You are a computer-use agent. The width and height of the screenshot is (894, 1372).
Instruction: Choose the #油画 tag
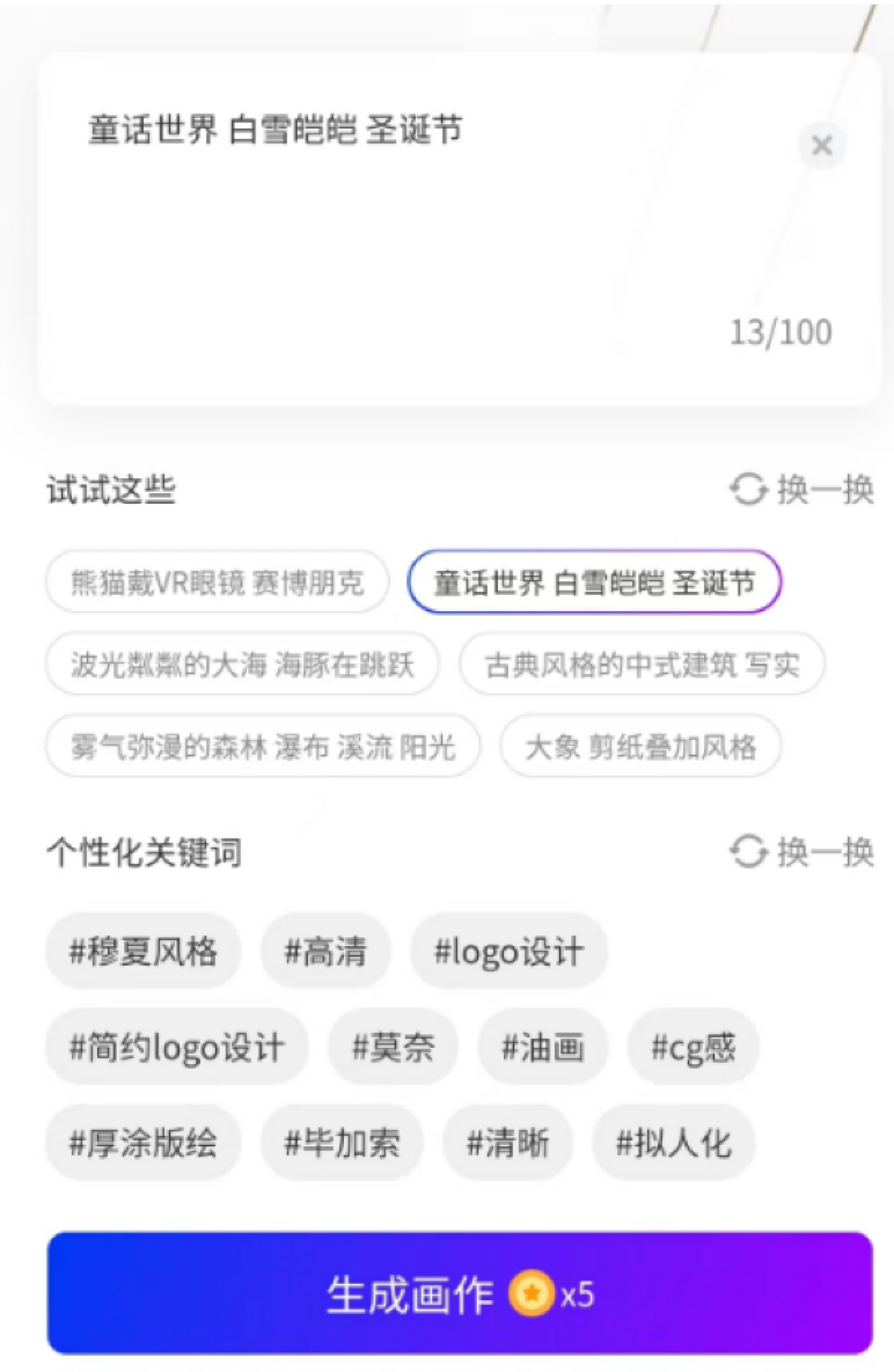point(542,1047)
